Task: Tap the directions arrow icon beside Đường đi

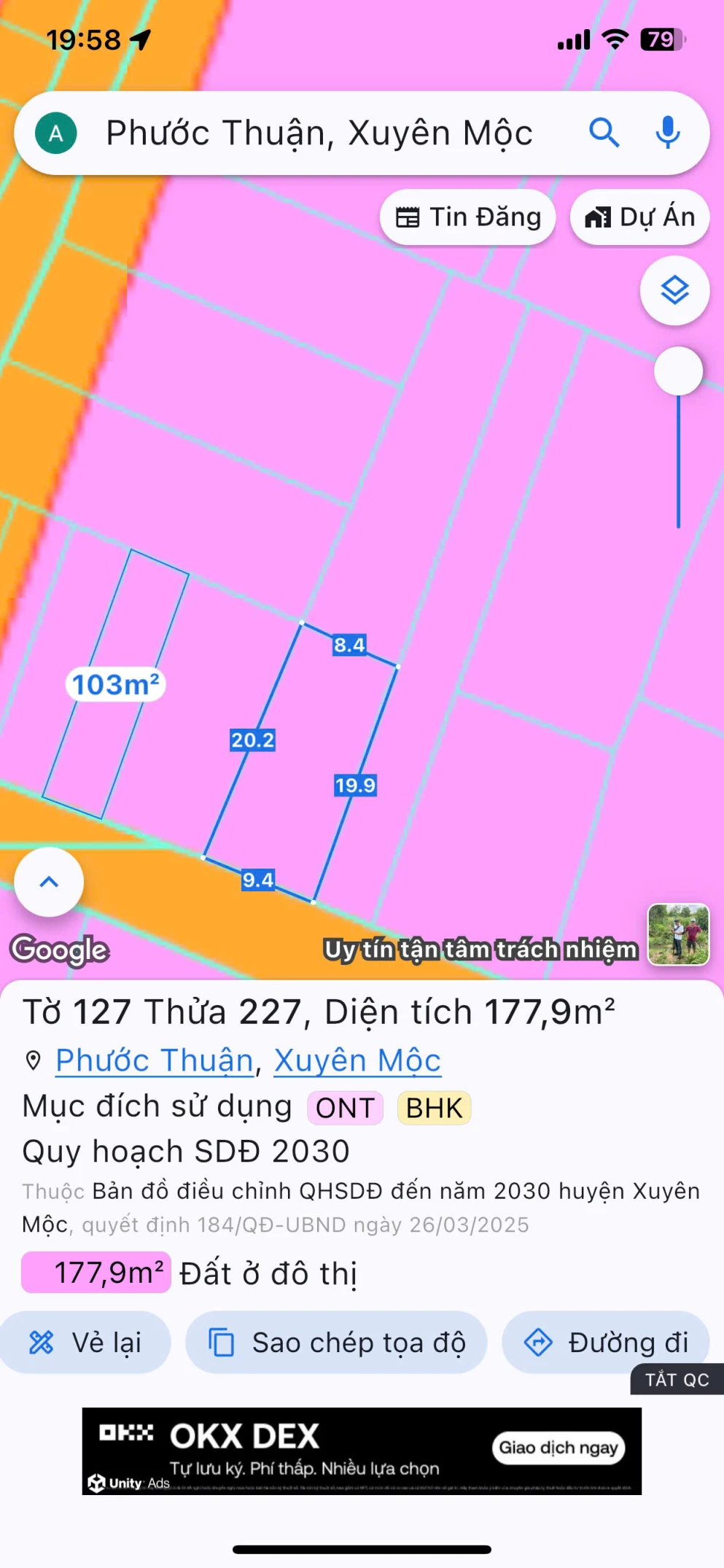Action: [x=537, y=1342]
